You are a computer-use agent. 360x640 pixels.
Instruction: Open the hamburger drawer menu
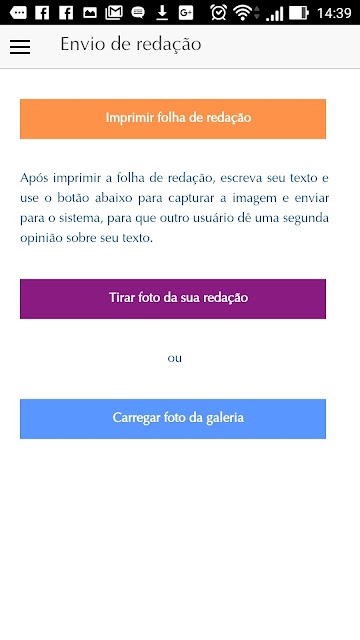point(20,47)
